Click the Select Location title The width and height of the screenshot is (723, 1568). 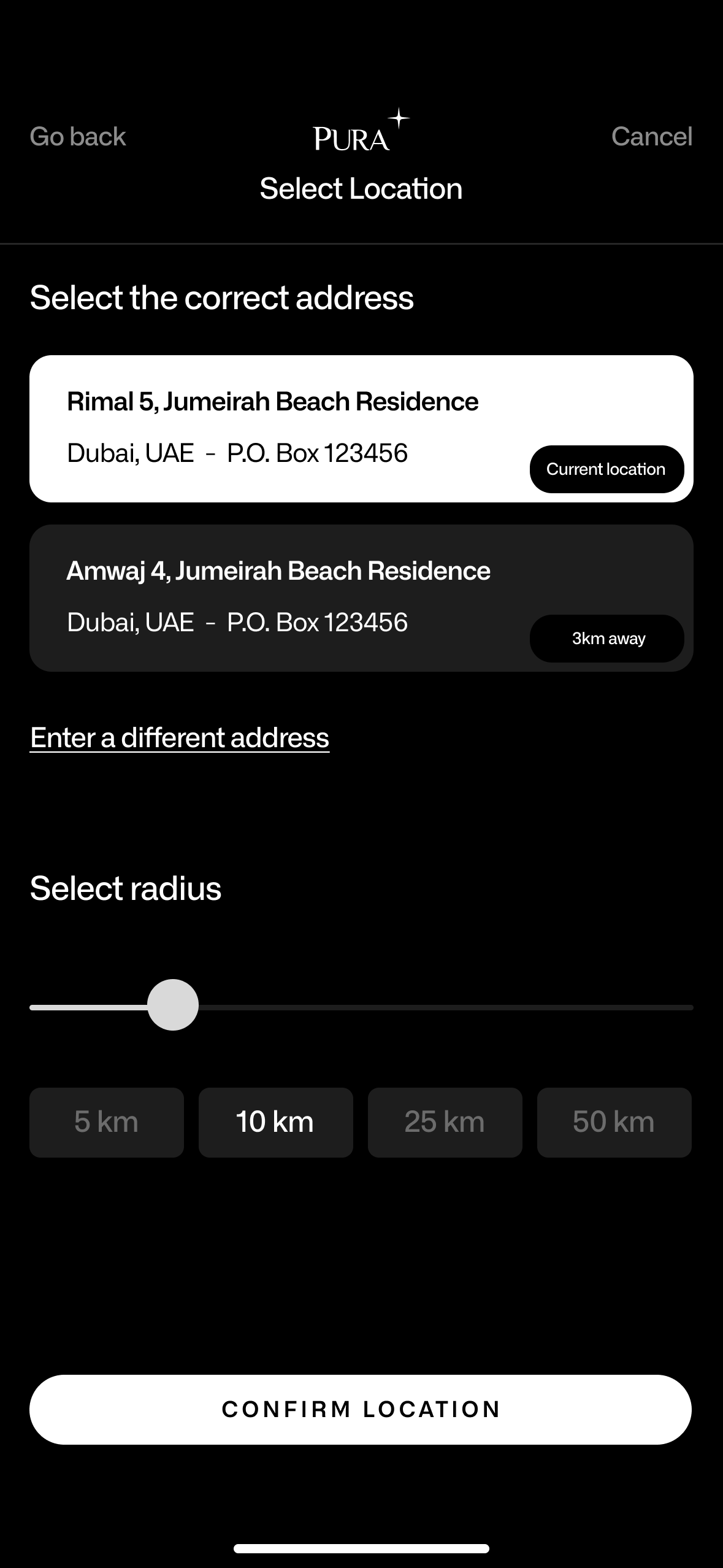[x=361, y=188]
